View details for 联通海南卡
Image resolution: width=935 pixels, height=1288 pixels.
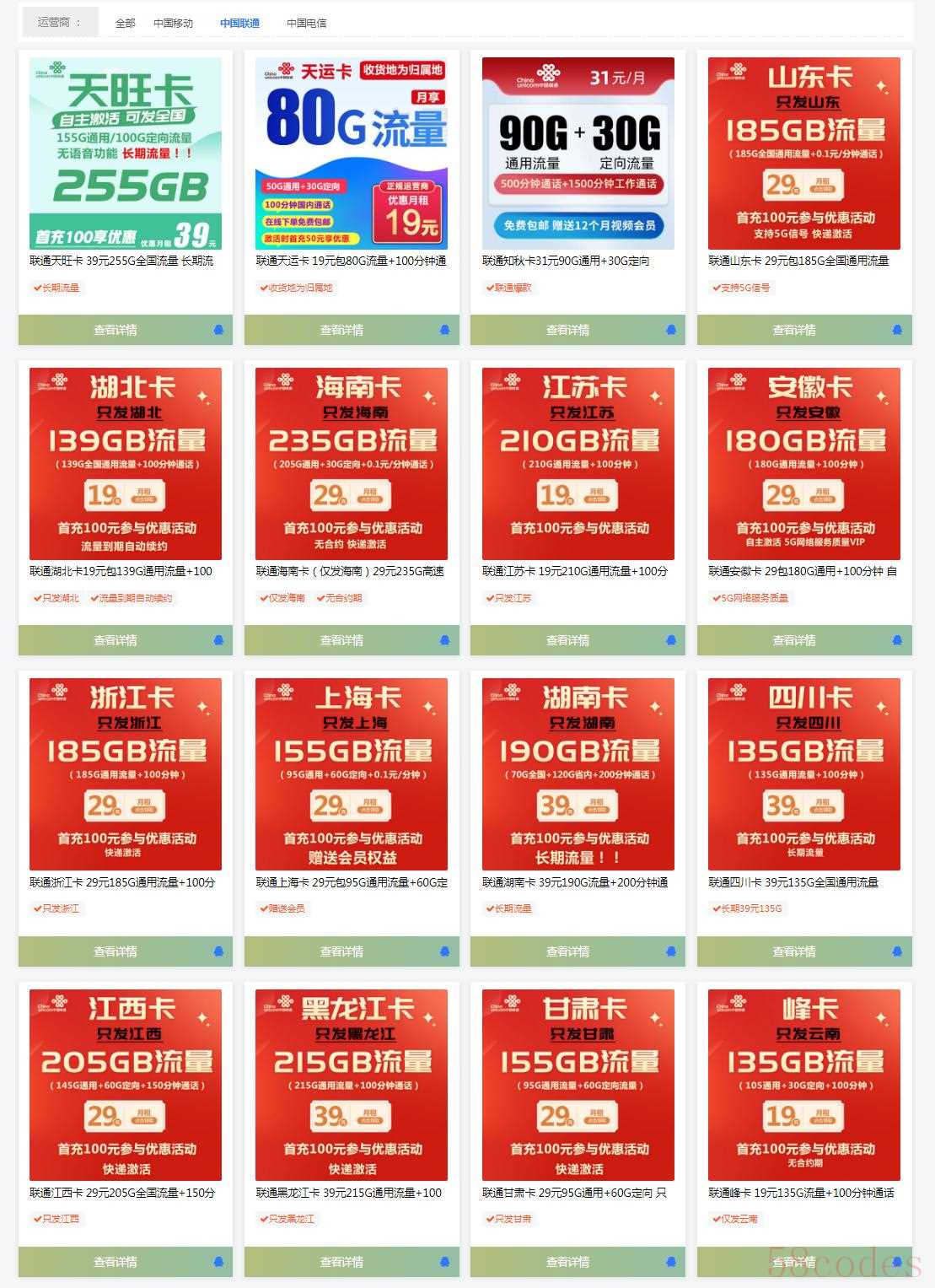[x=341, y=640]
